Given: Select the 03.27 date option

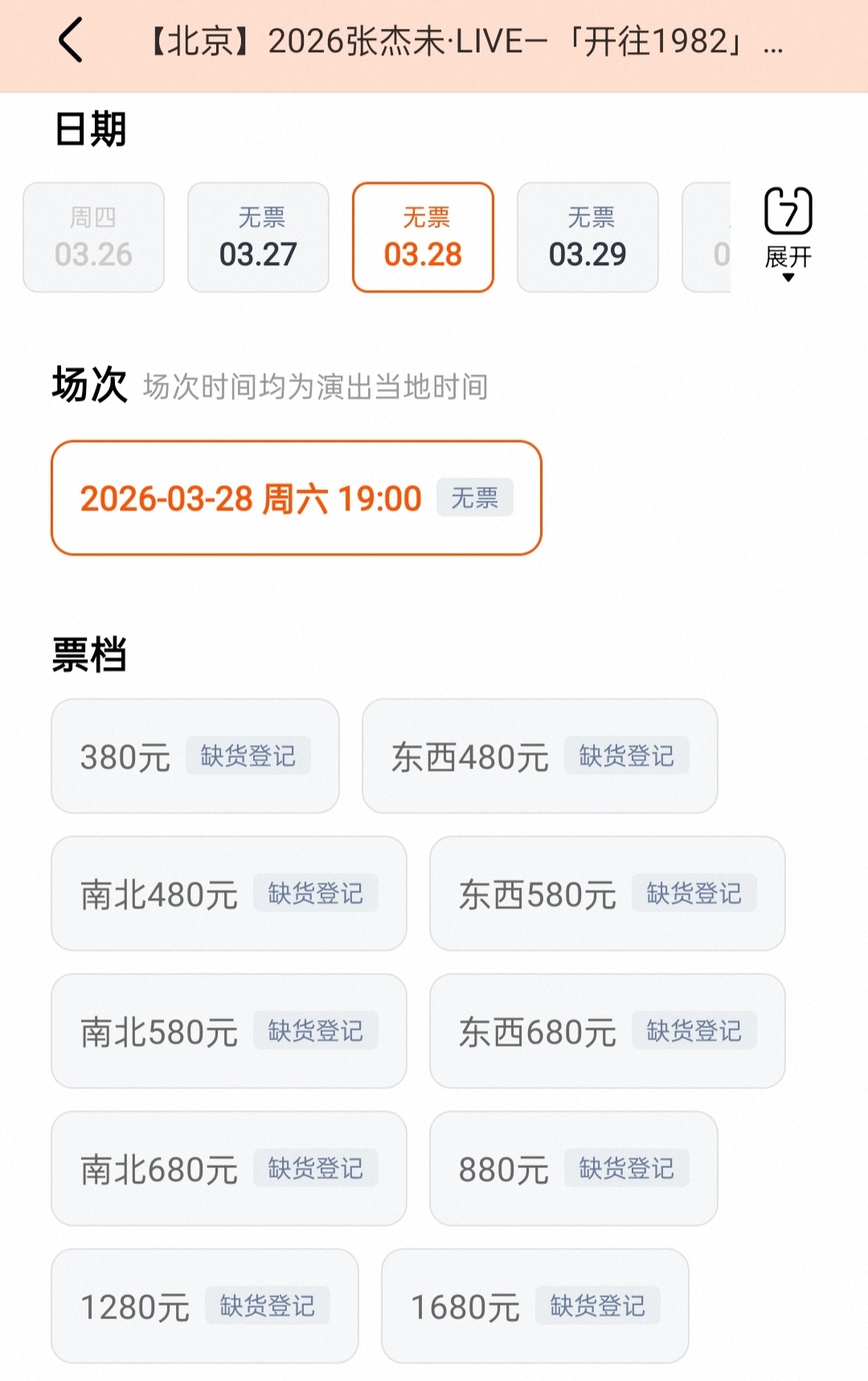Looking at the screenshot, I should click(258, 236).
